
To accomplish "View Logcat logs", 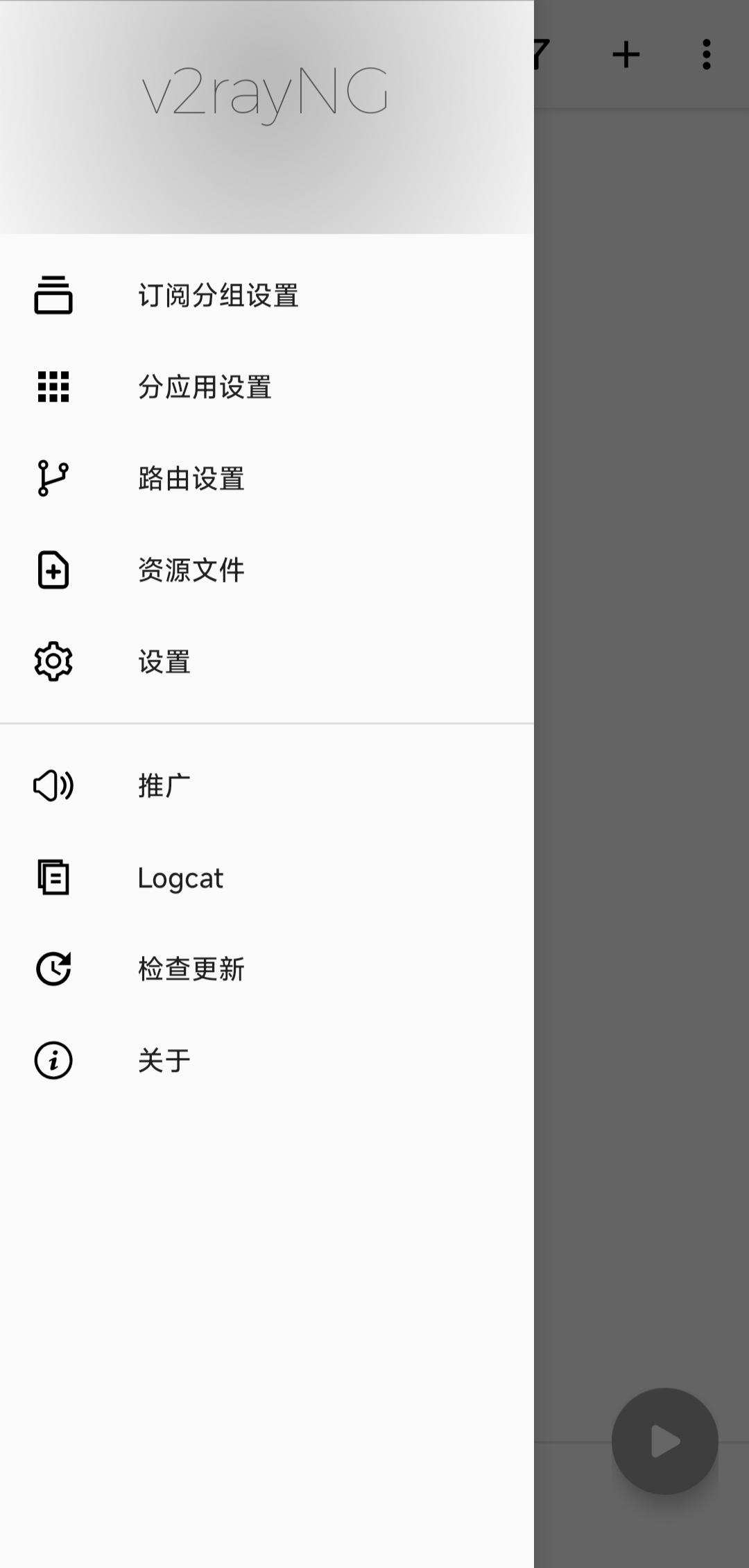I will coord(267,878).
